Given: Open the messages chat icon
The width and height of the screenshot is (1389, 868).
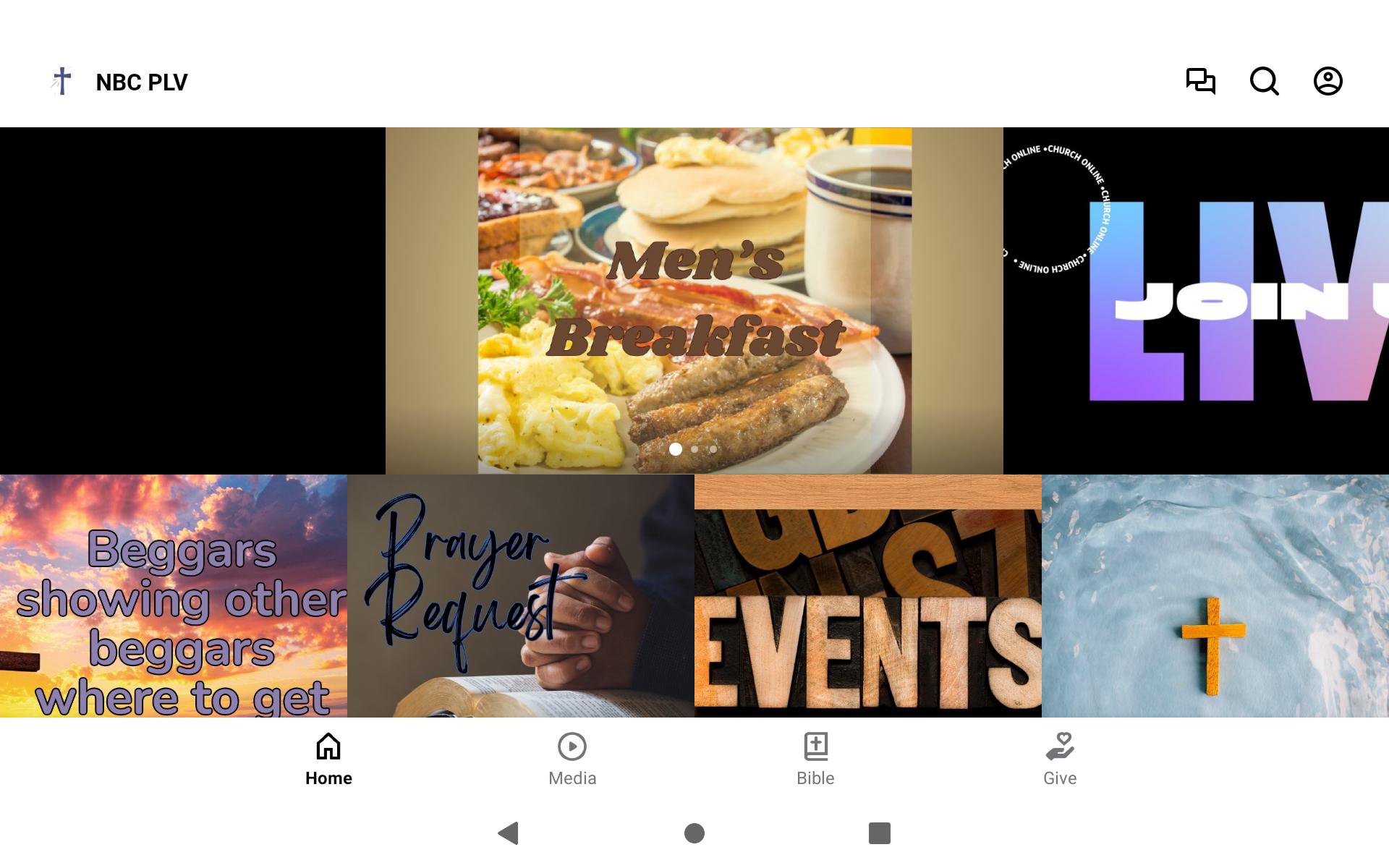Looking at the screenshot, I should (x=1200, y=81).
